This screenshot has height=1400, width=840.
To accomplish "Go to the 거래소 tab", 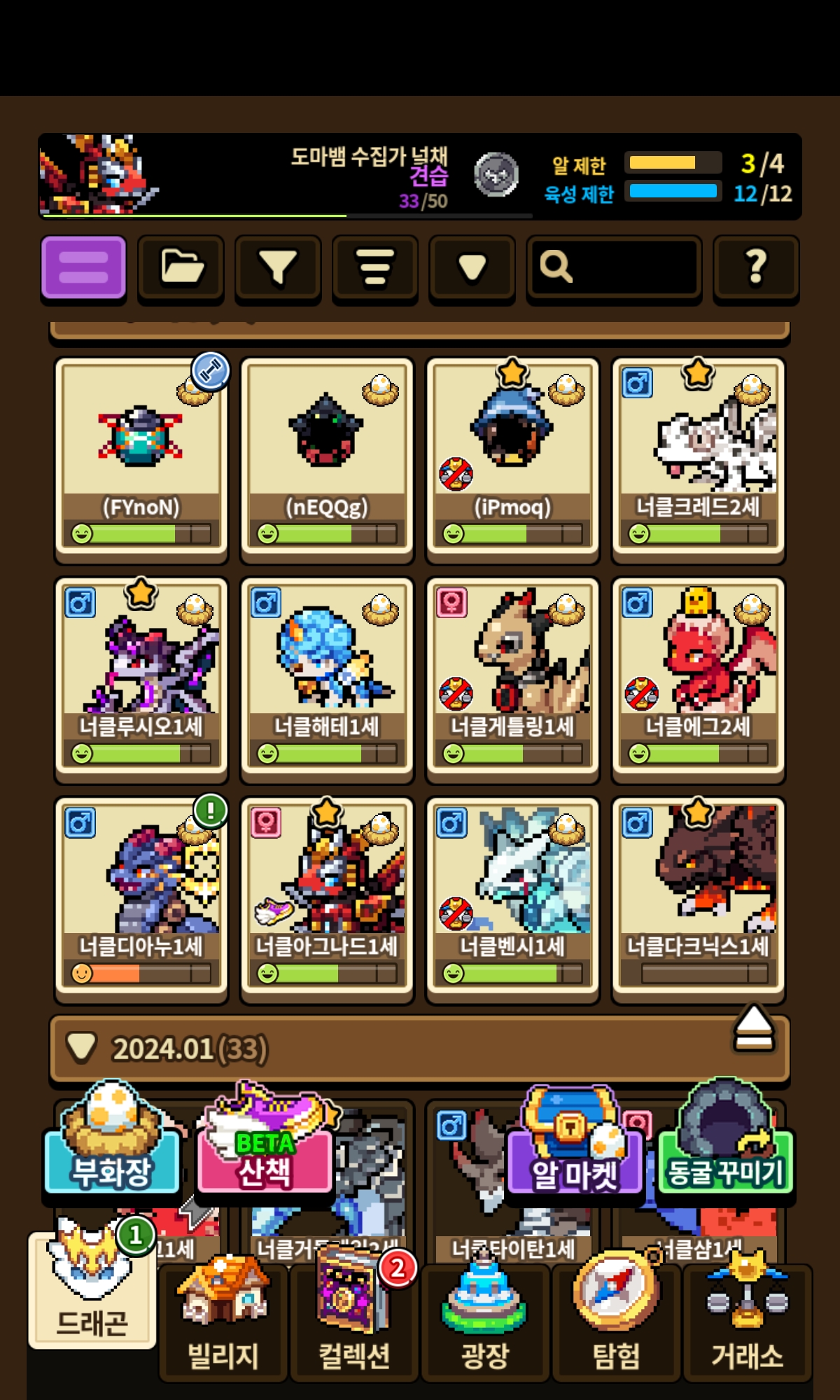I will (748, 1320).
